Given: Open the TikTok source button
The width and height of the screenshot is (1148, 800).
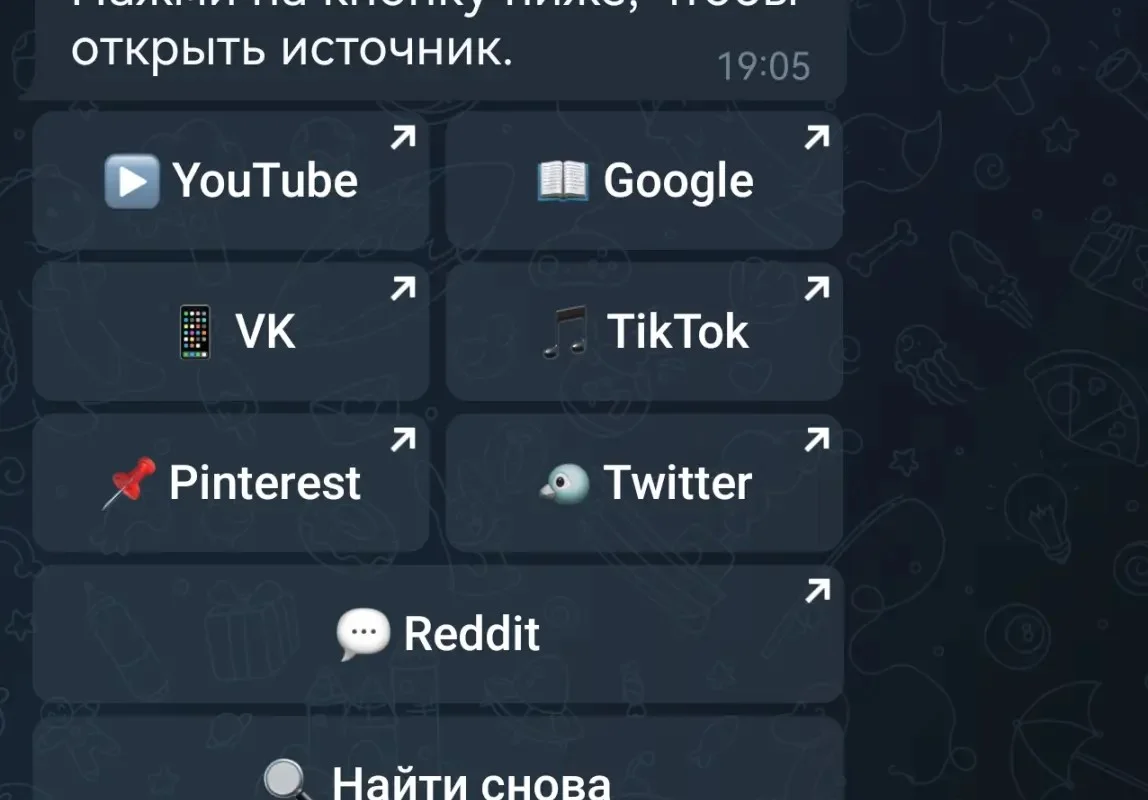Looking at the screenshot, I should [x=644, y=332].
